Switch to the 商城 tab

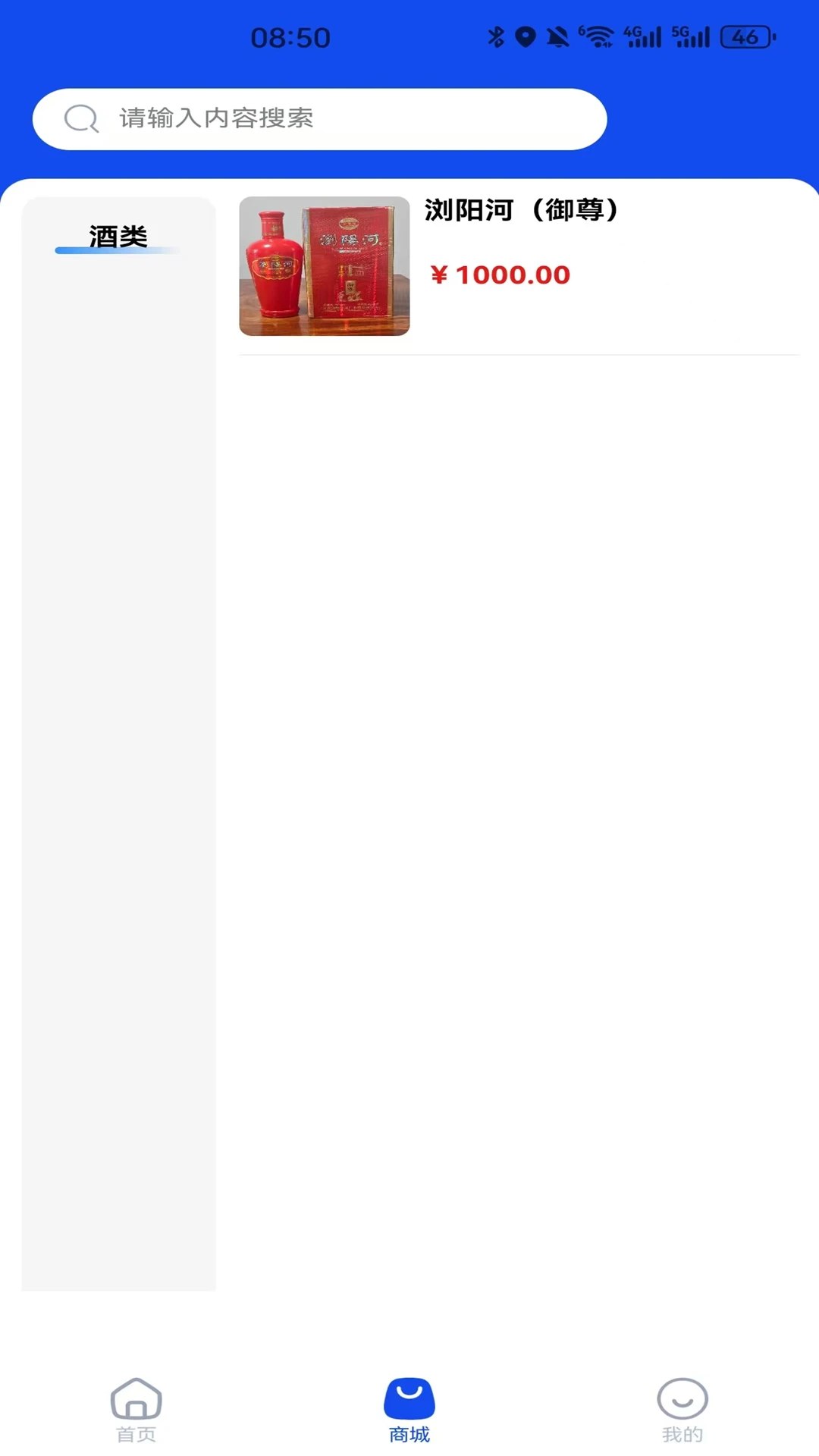409,1409
